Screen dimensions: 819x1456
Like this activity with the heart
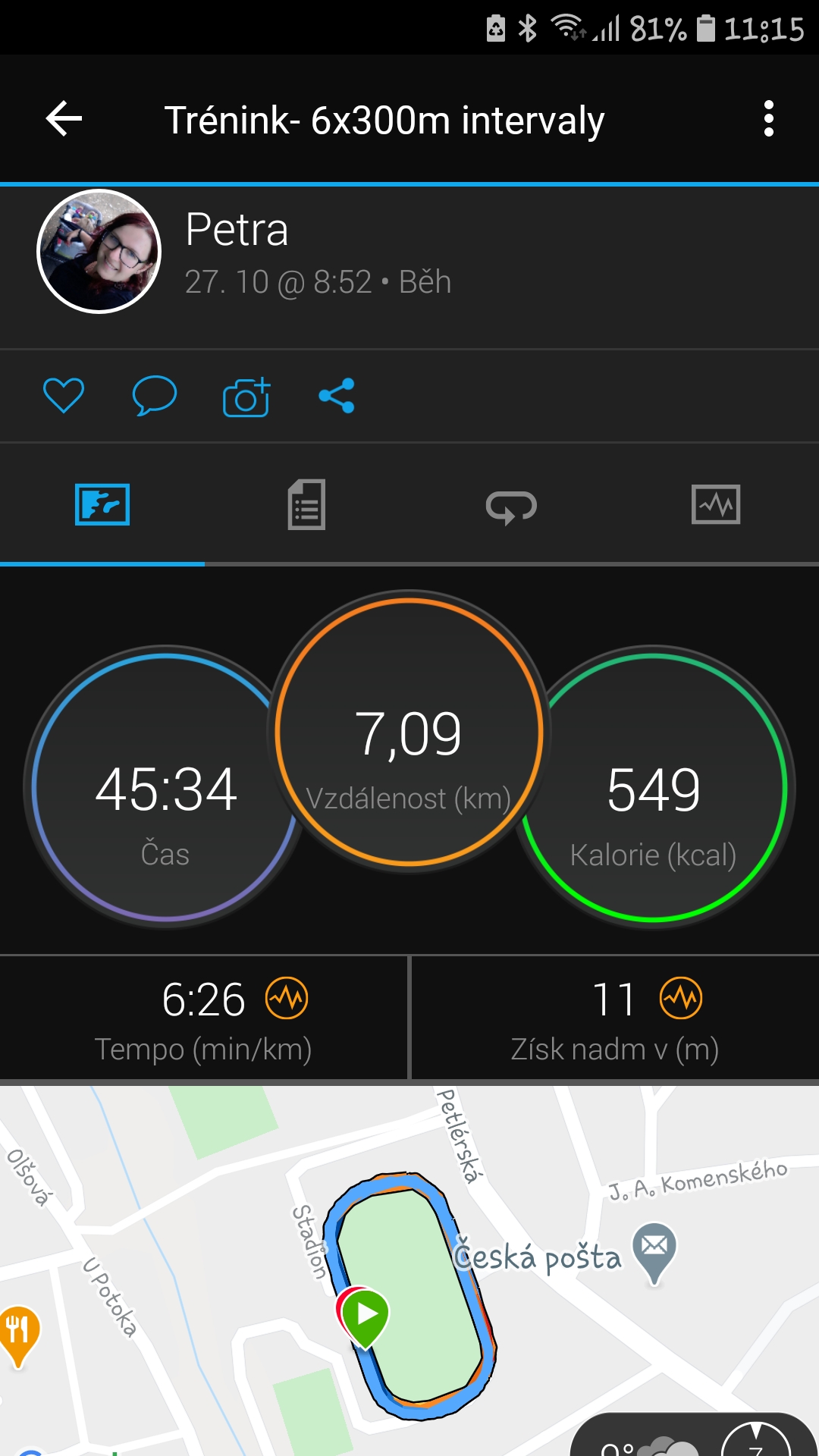tap(64, 395)
